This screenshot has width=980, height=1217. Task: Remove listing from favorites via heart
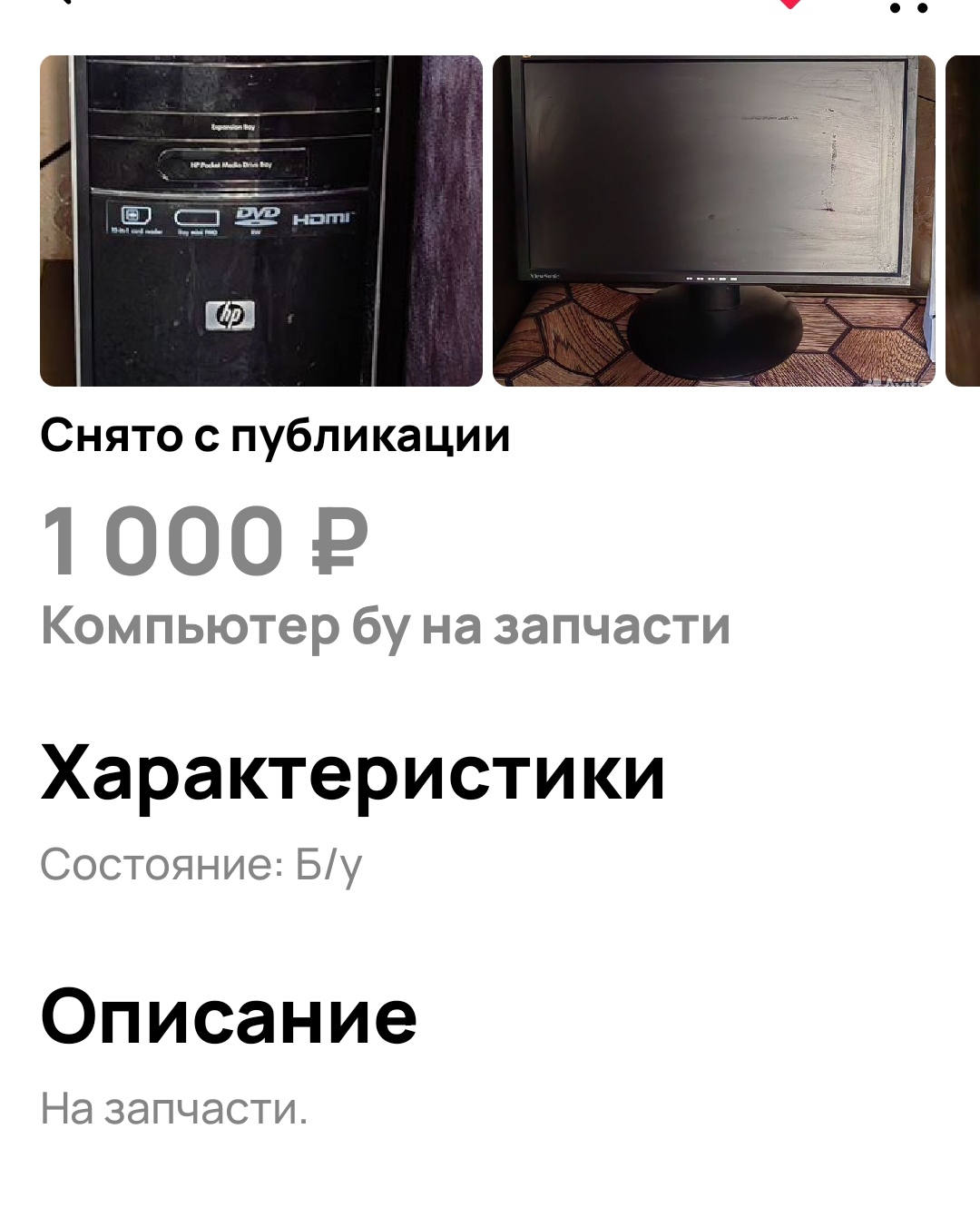790,4
